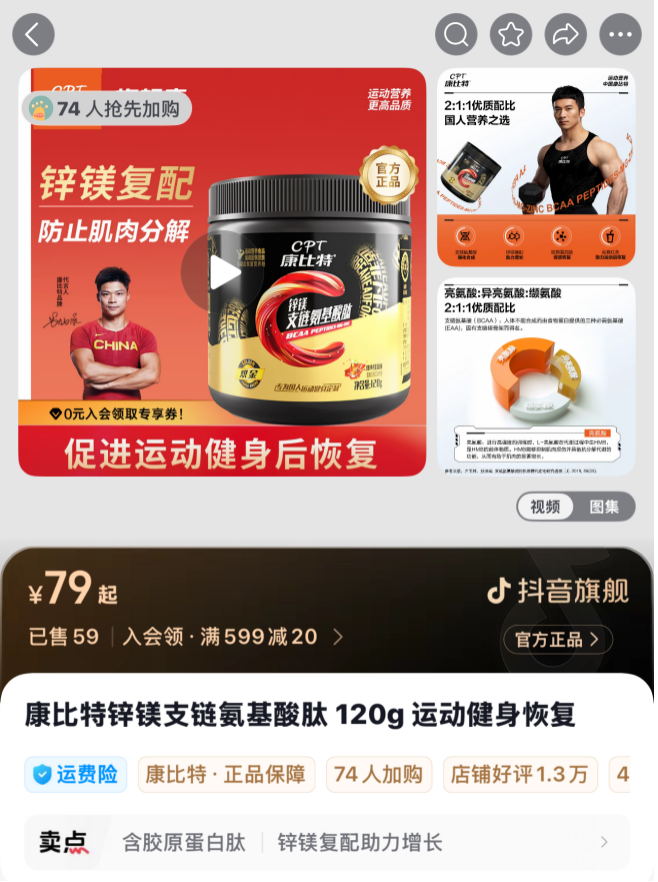
Task: View the 亮氨酸:异亮氨酸:缬氨酸 ratio image
Action: 535,376
